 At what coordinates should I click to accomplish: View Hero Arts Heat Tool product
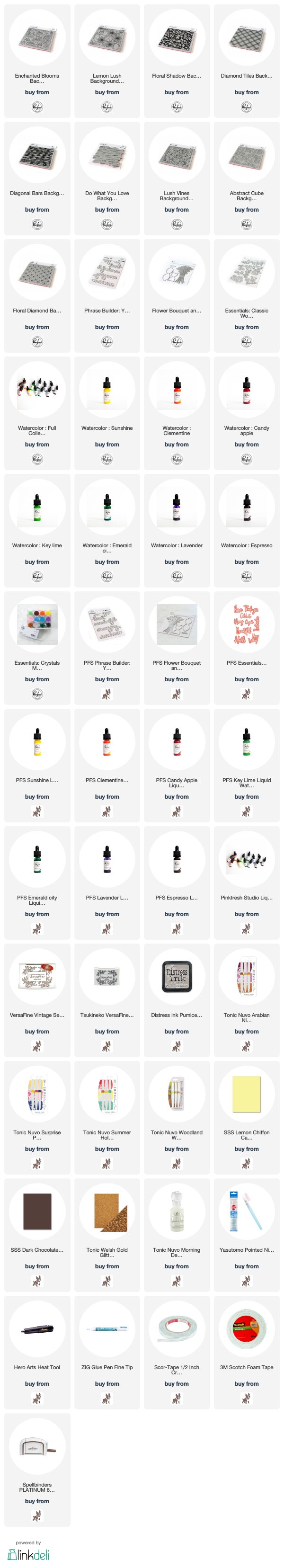coord(37,1329)
